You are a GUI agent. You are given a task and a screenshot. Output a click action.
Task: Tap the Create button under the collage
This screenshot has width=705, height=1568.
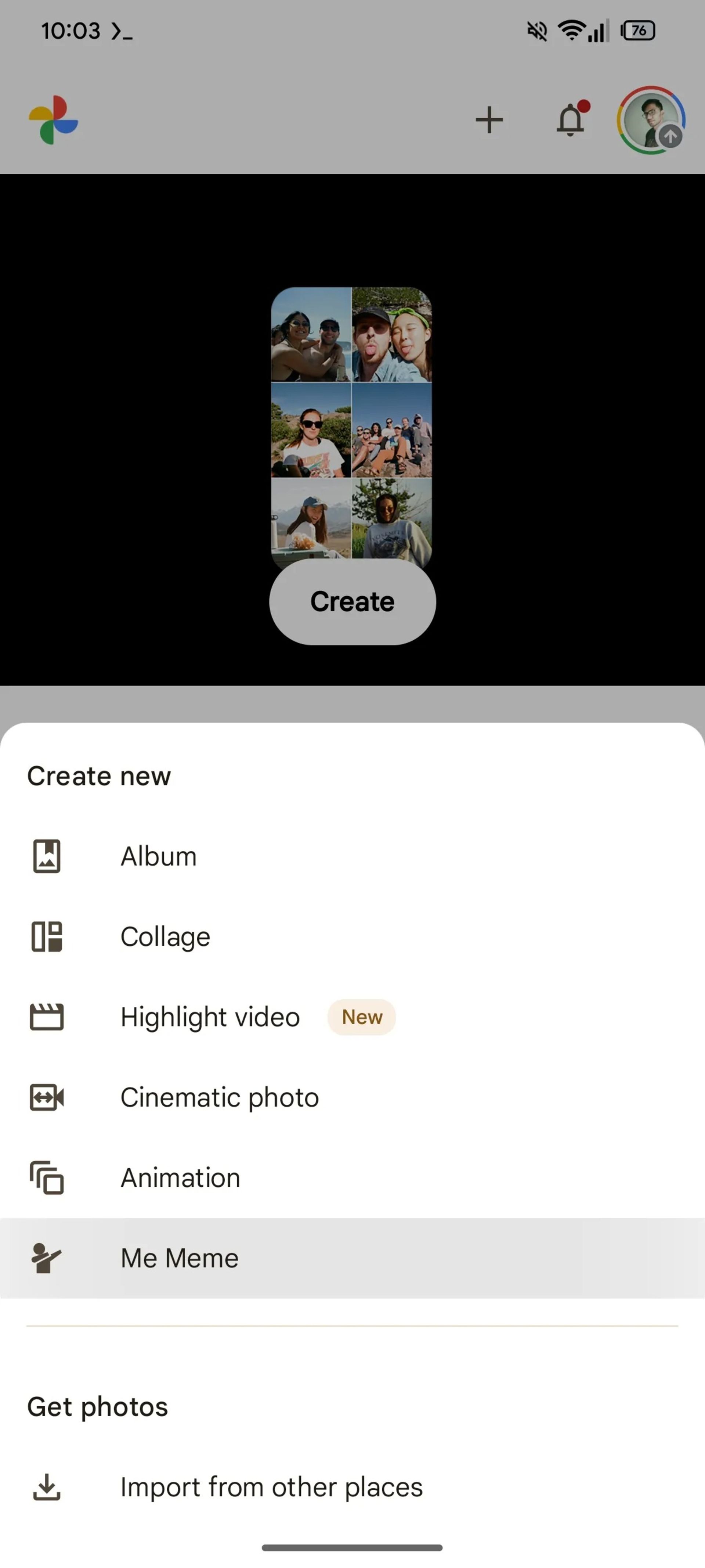click(352, 601)
